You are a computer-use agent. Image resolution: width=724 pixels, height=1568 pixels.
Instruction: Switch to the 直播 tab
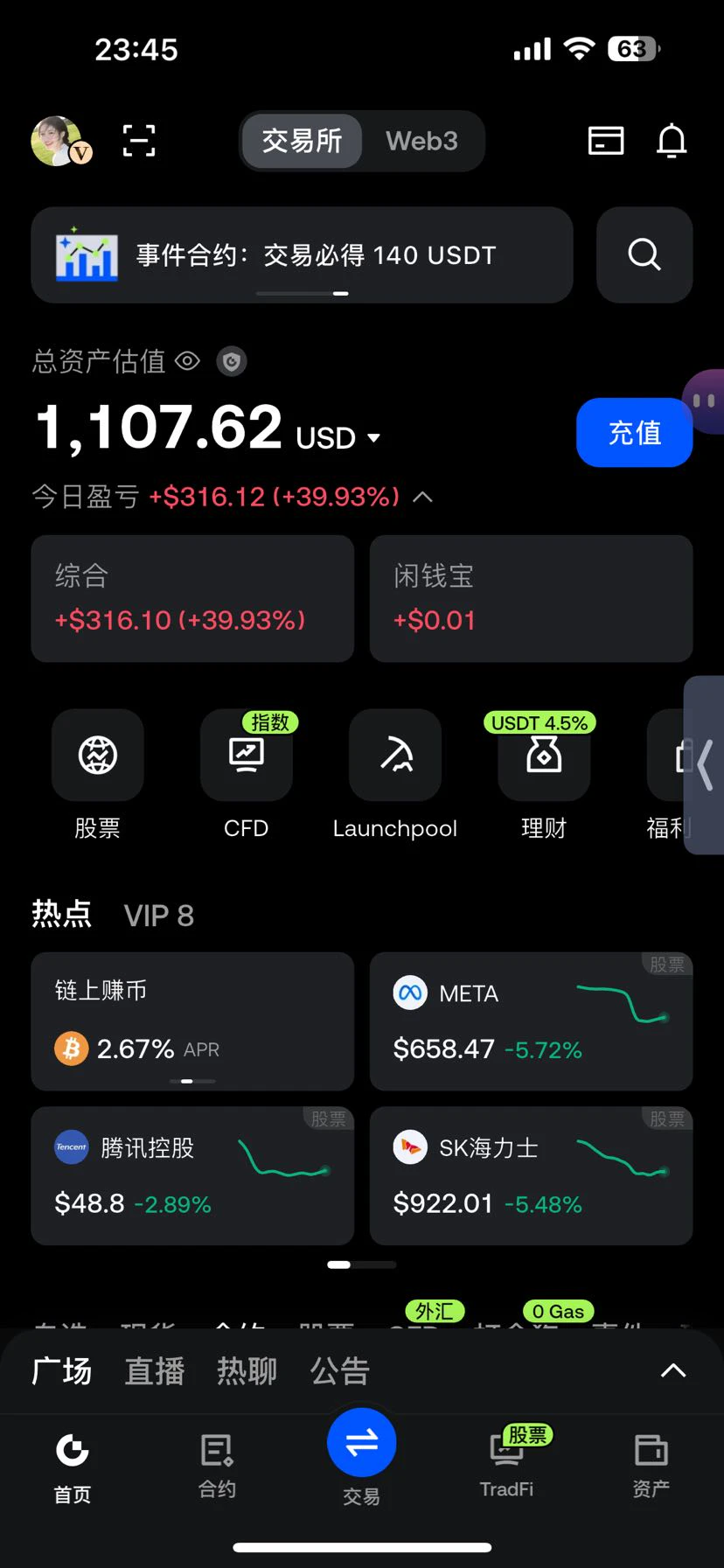click(155, 1370)
